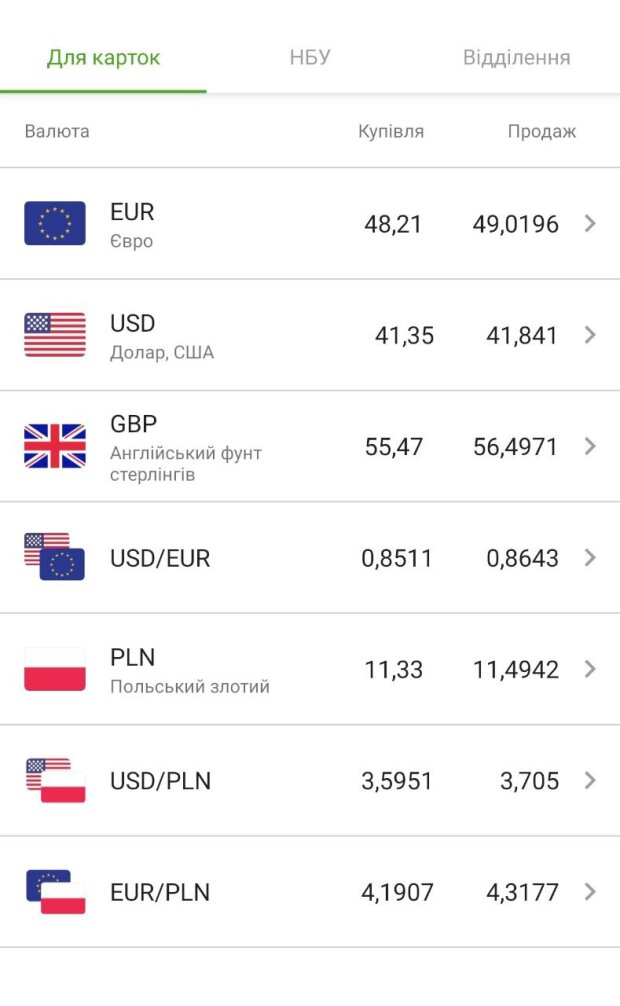620x1006 pixels.
Task: Show PLN Польський злотий details
Action: (310, 669)
